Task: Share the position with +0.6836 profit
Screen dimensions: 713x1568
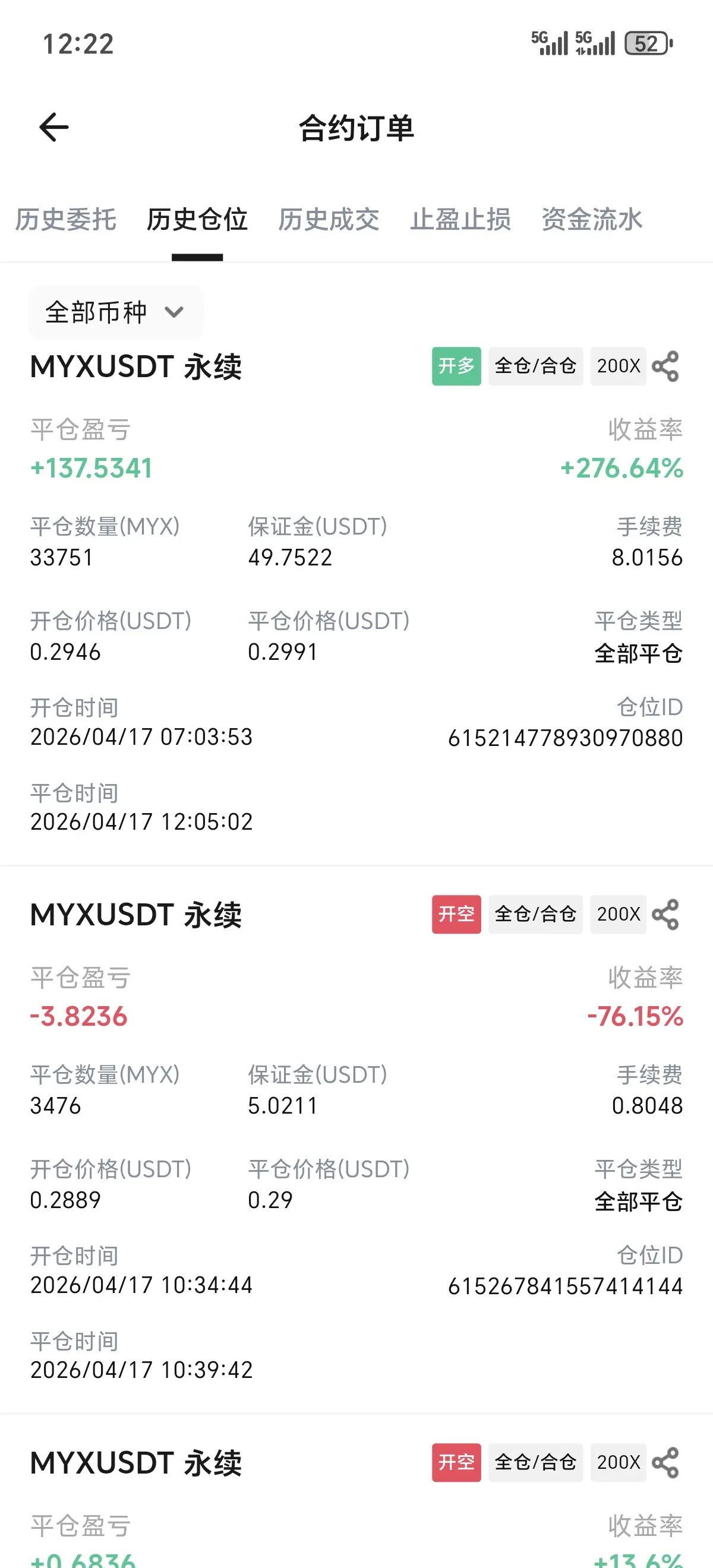Action: pyautogui.click(x=665, y=1462)
